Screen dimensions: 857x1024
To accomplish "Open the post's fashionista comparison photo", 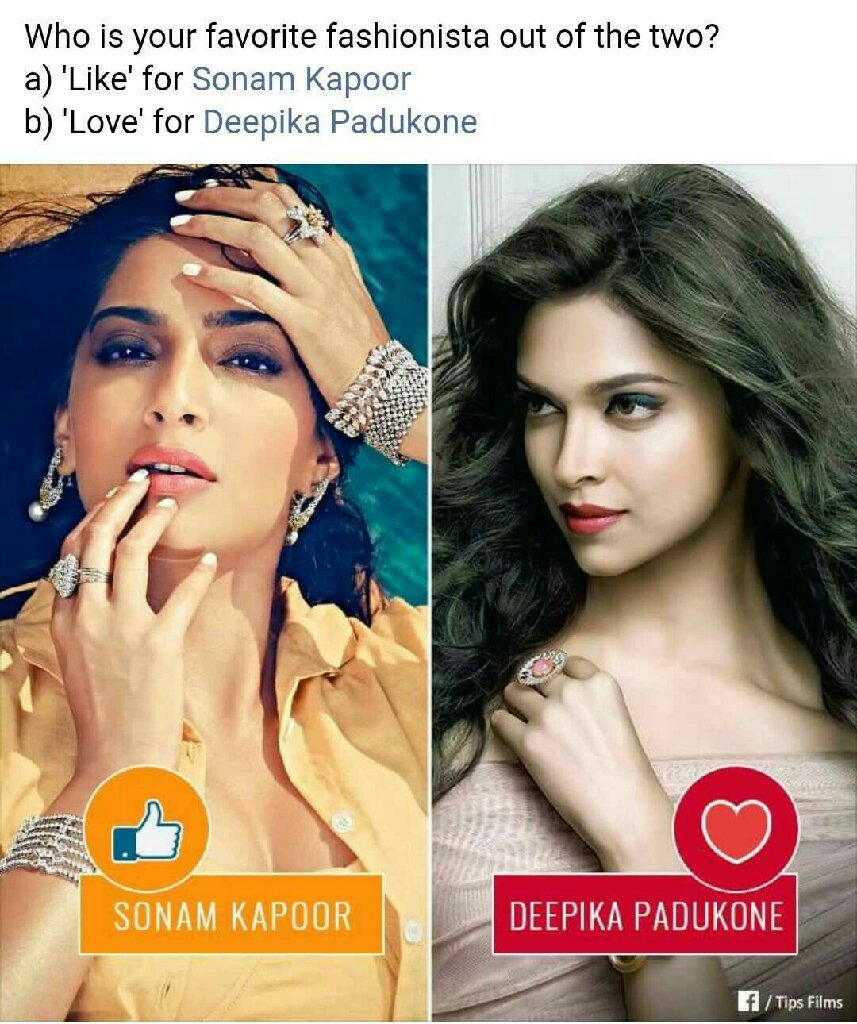I will pyautogui.click(x=428, y=590).
